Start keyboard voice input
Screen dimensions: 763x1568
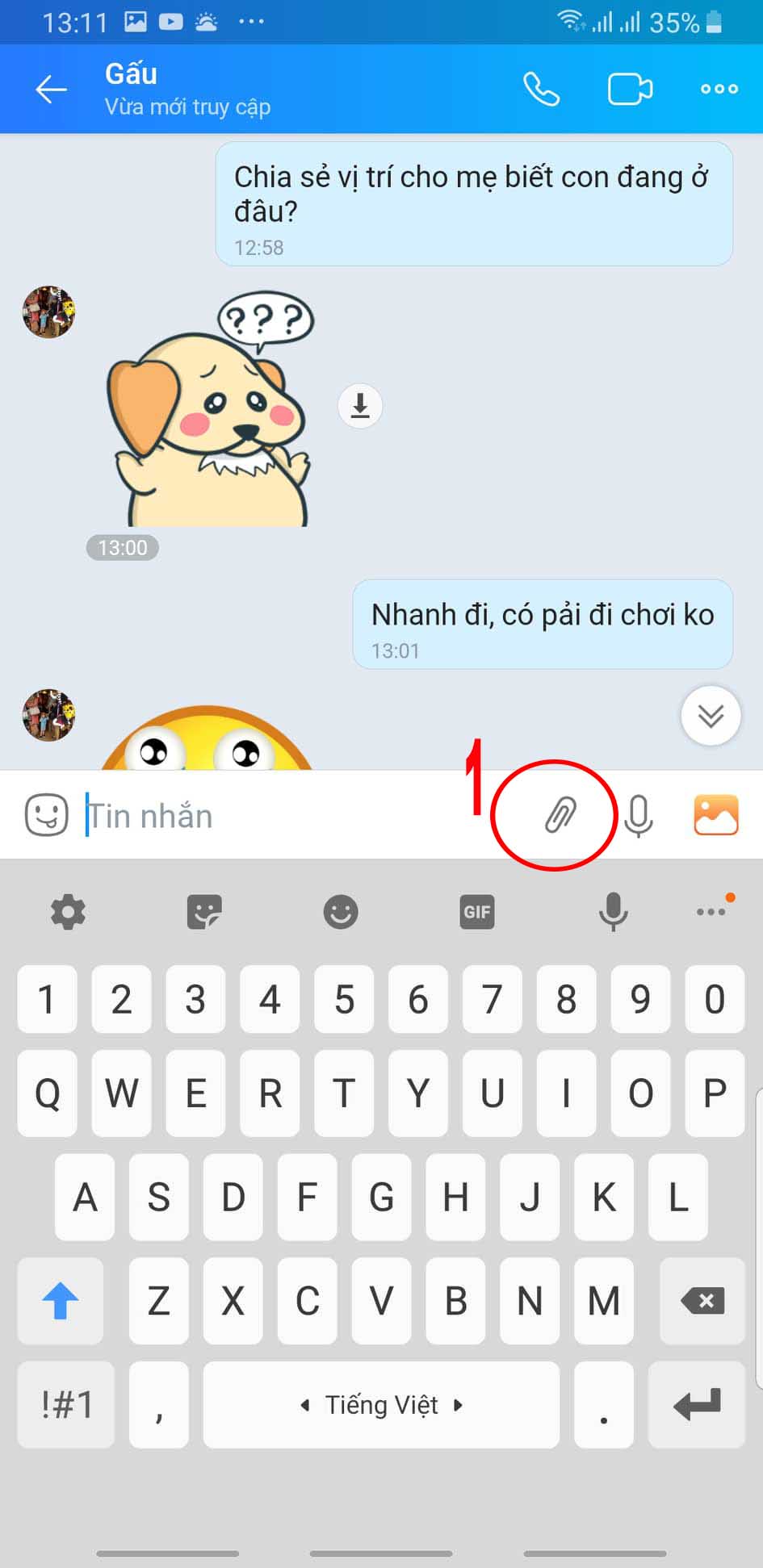614,912
